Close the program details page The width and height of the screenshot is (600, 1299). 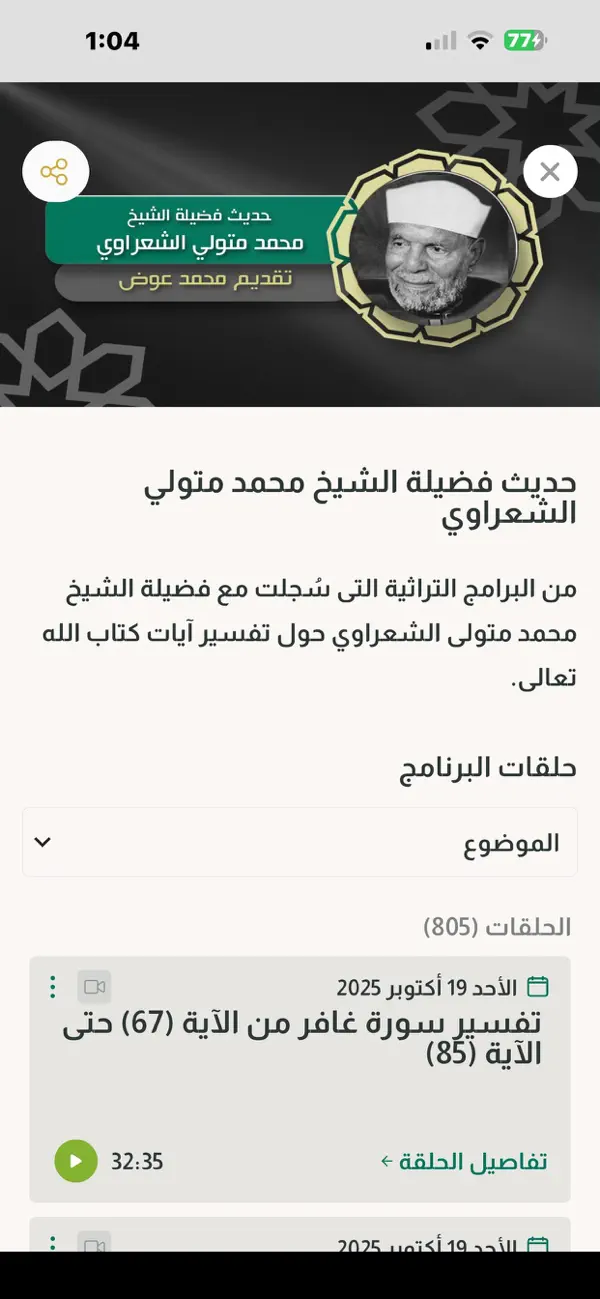point(549,172)
